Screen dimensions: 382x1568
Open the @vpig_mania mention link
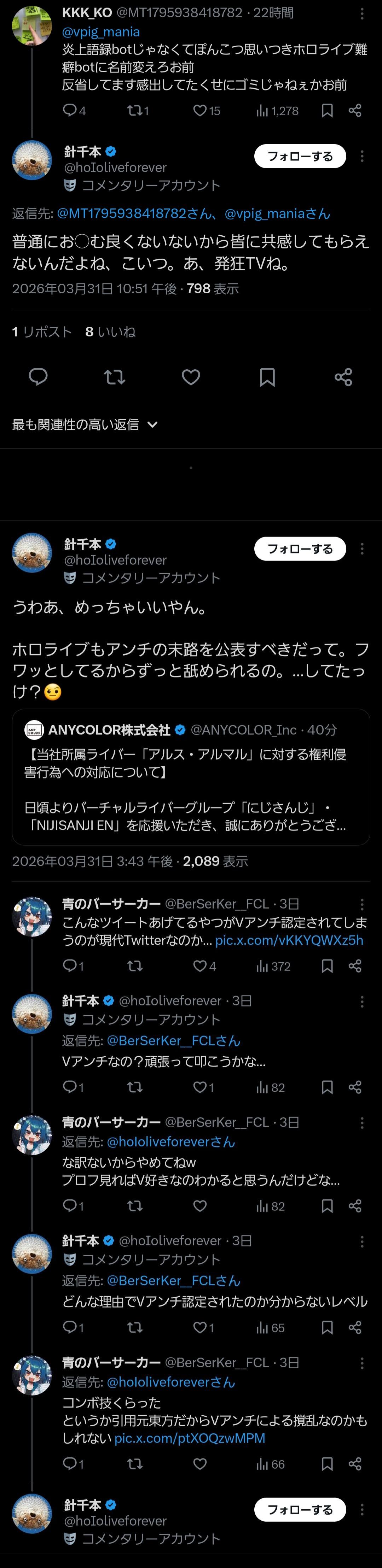[101, 32]
